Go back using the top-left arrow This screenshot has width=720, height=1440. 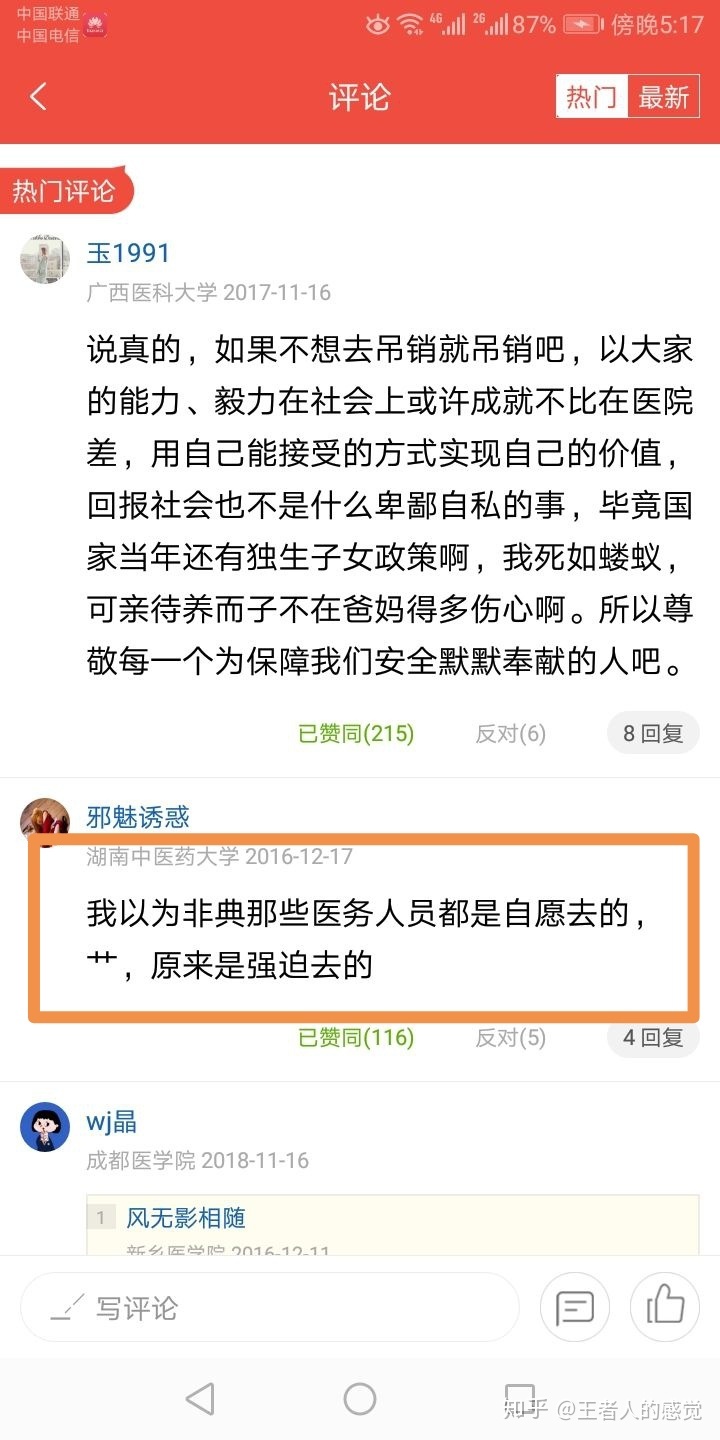(39, 97)
